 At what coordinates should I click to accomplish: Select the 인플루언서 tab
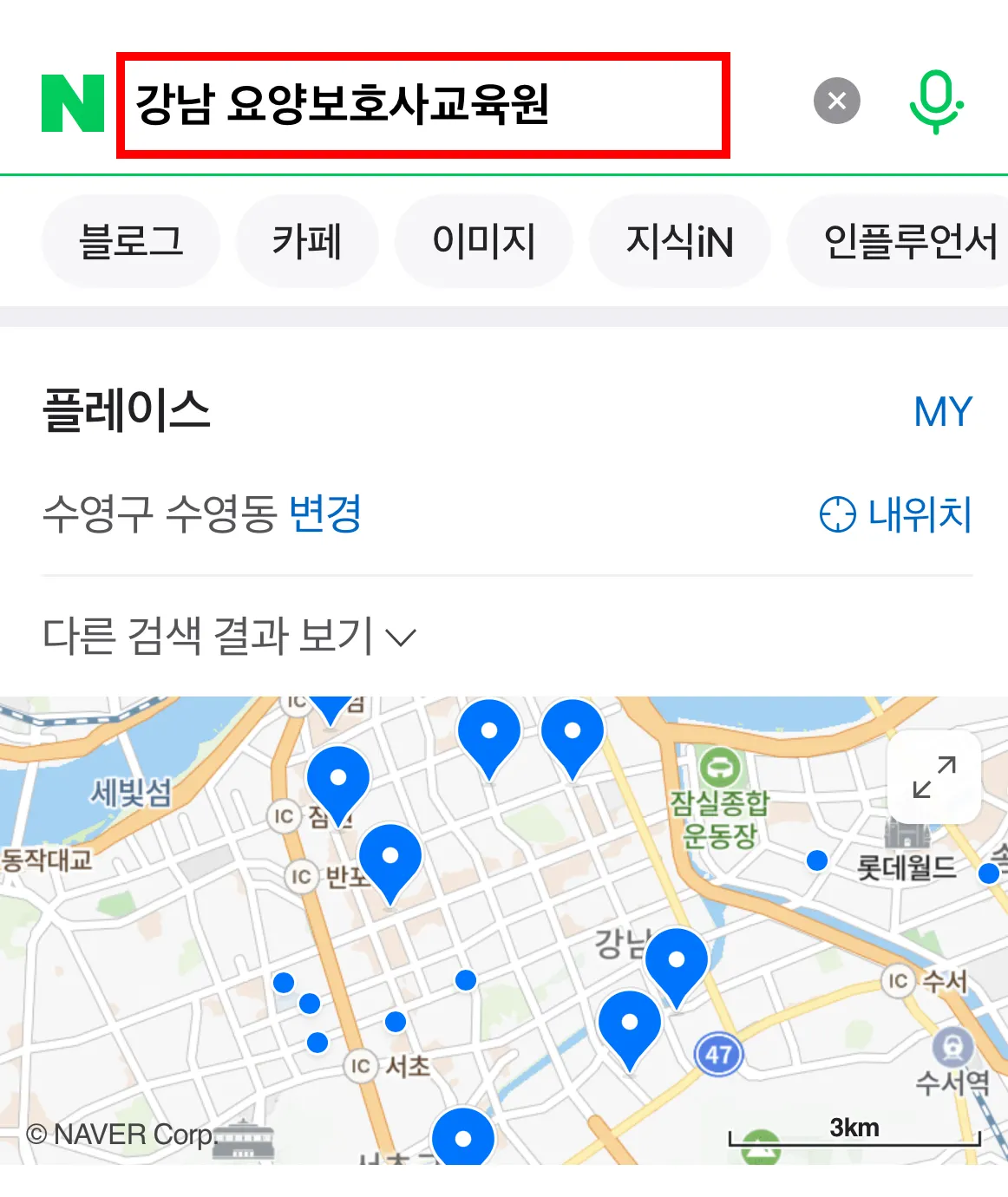[x=900, y=241]
